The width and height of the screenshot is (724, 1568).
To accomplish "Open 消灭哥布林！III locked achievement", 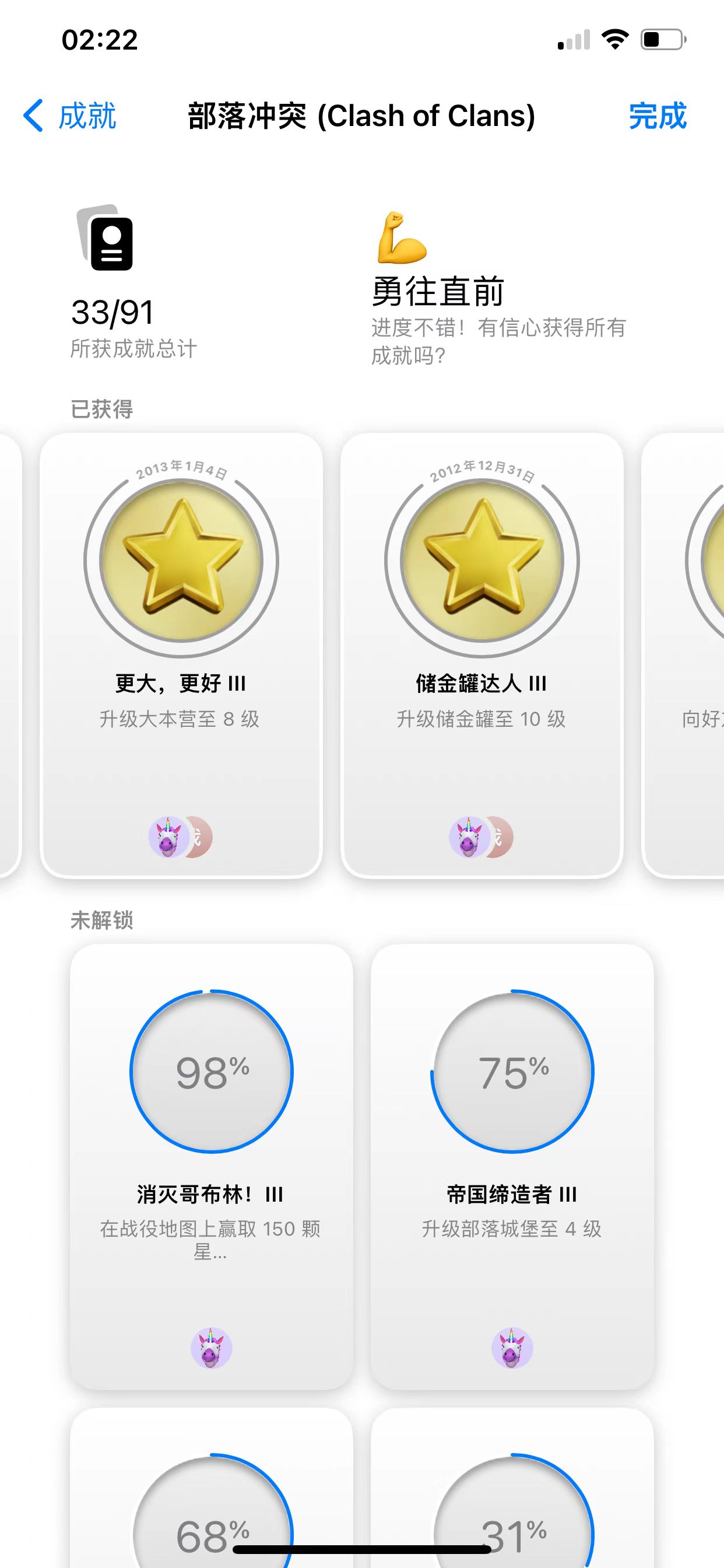I will 211,1165.
